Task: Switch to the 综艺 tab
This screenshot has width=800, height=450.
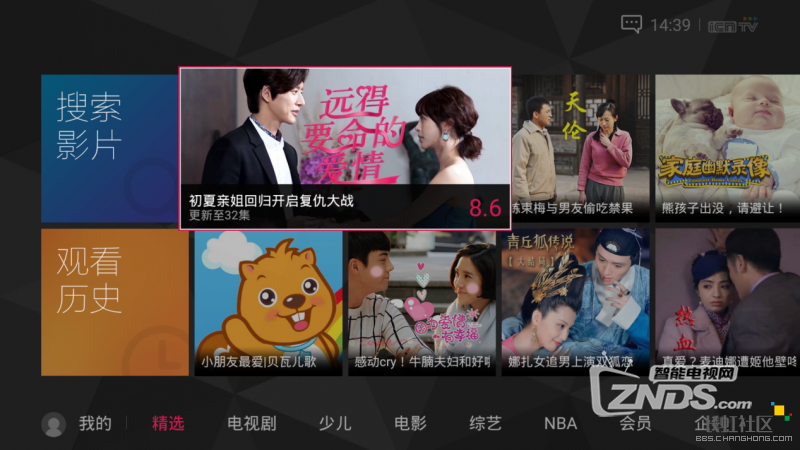Action: pyautogui.click(x=485, y=423)
